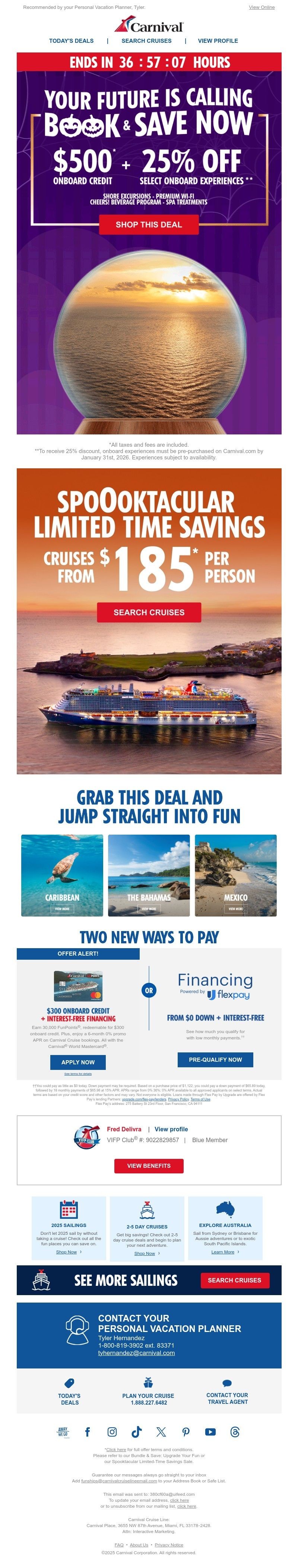Go to Today's Deals in top menu
The width and height of the screenshot is (298, 1568).
click(71, 41)
